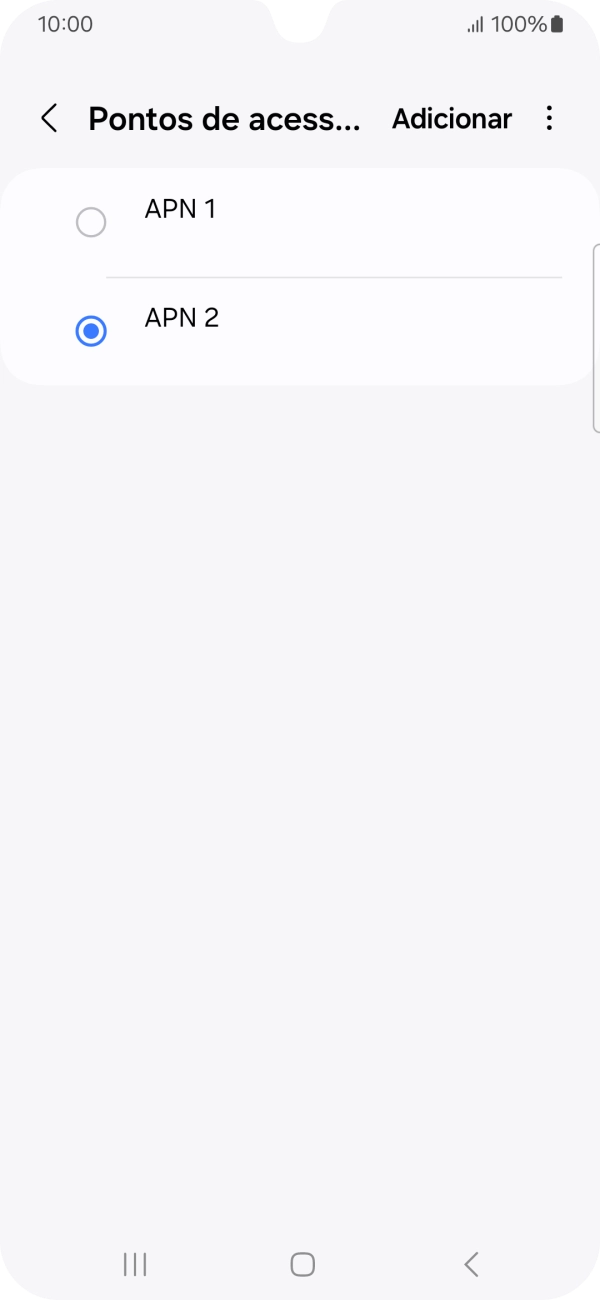600x1300 pixels.
Task: Select the APN 2 radio button
Action: pyautogui.click(x=91, y=331)
